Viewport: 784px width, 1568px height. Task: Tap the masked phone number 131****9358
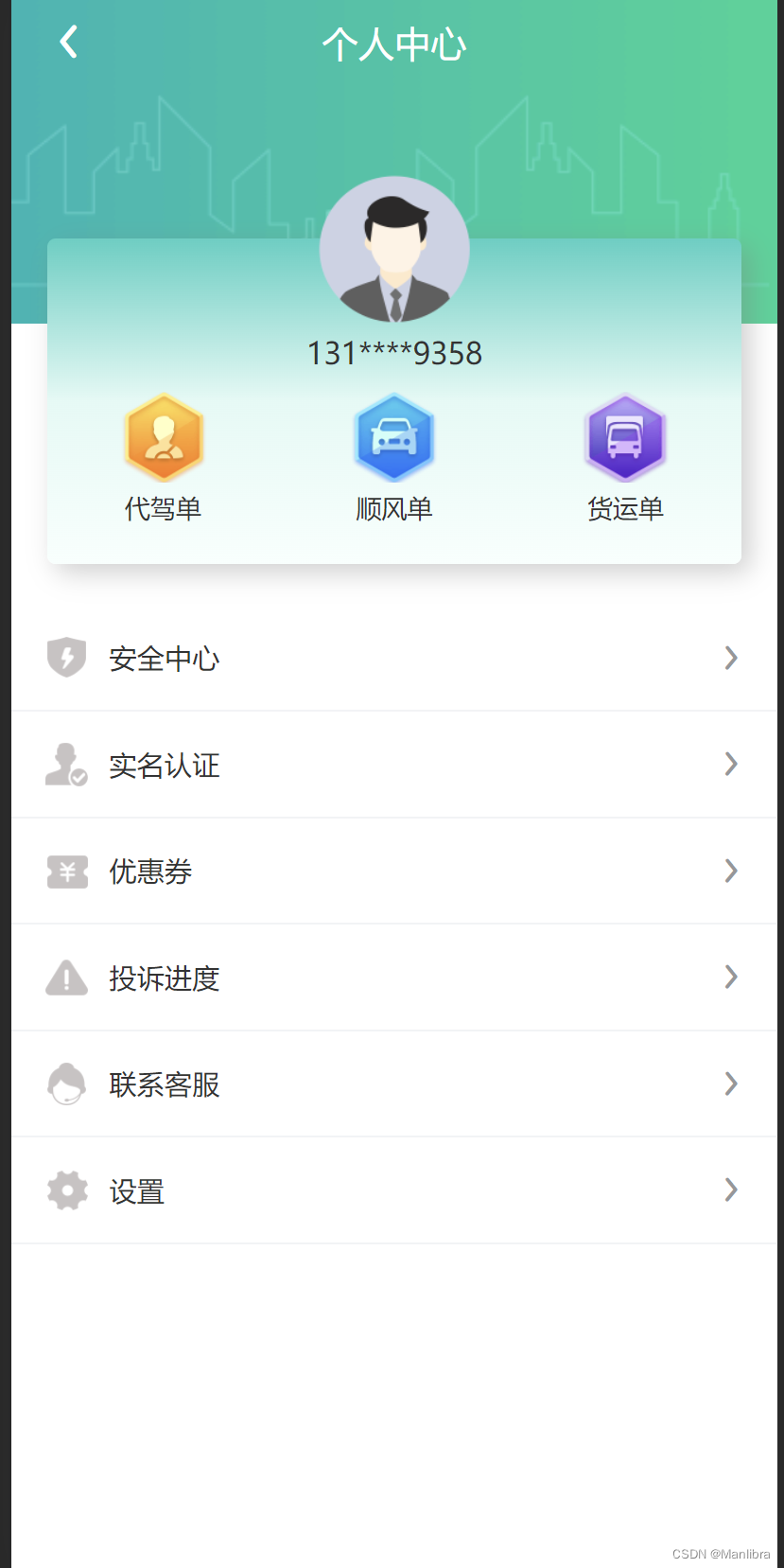[x=394, y=352]
